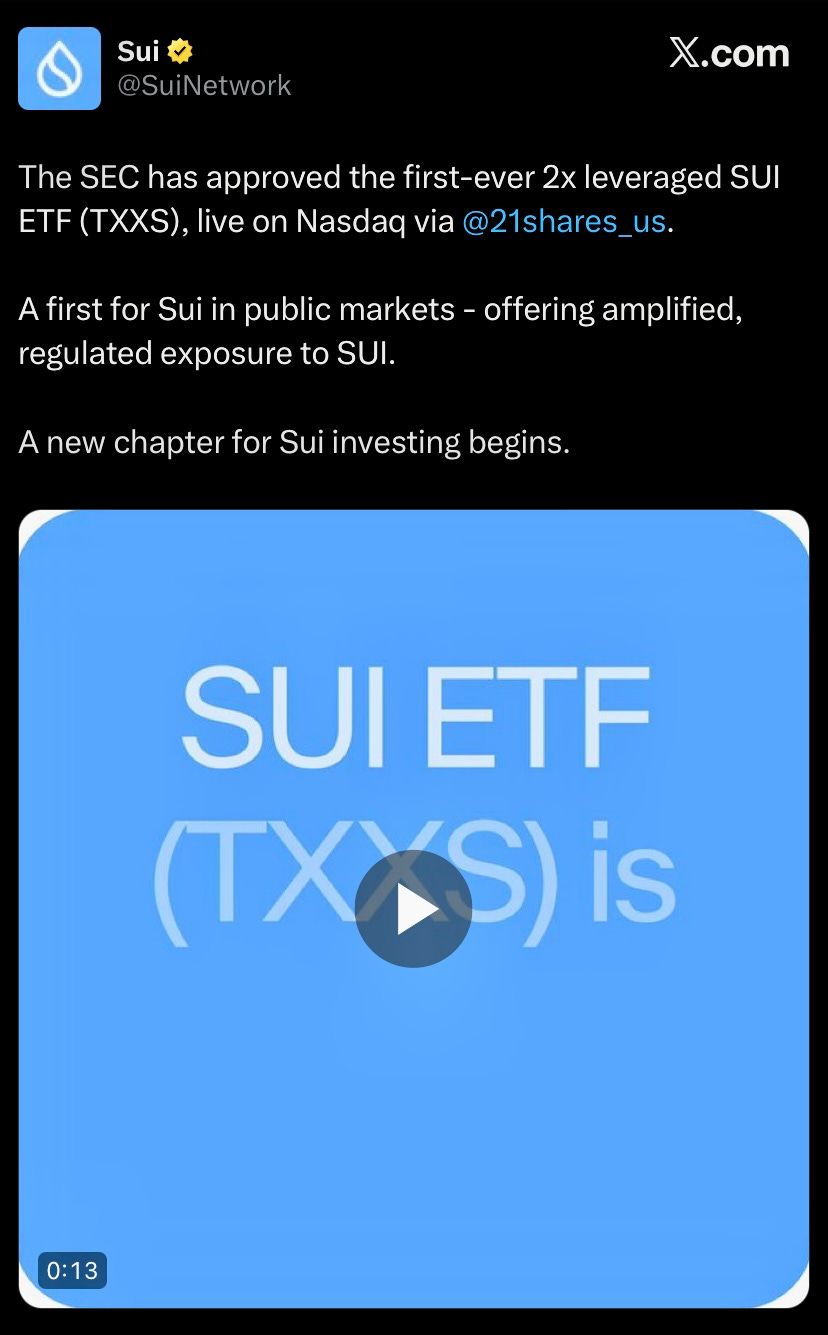This screenshot has width=828, height=1335.
Task: Open the @SuiNetwork handle
Action: (204, 86)
